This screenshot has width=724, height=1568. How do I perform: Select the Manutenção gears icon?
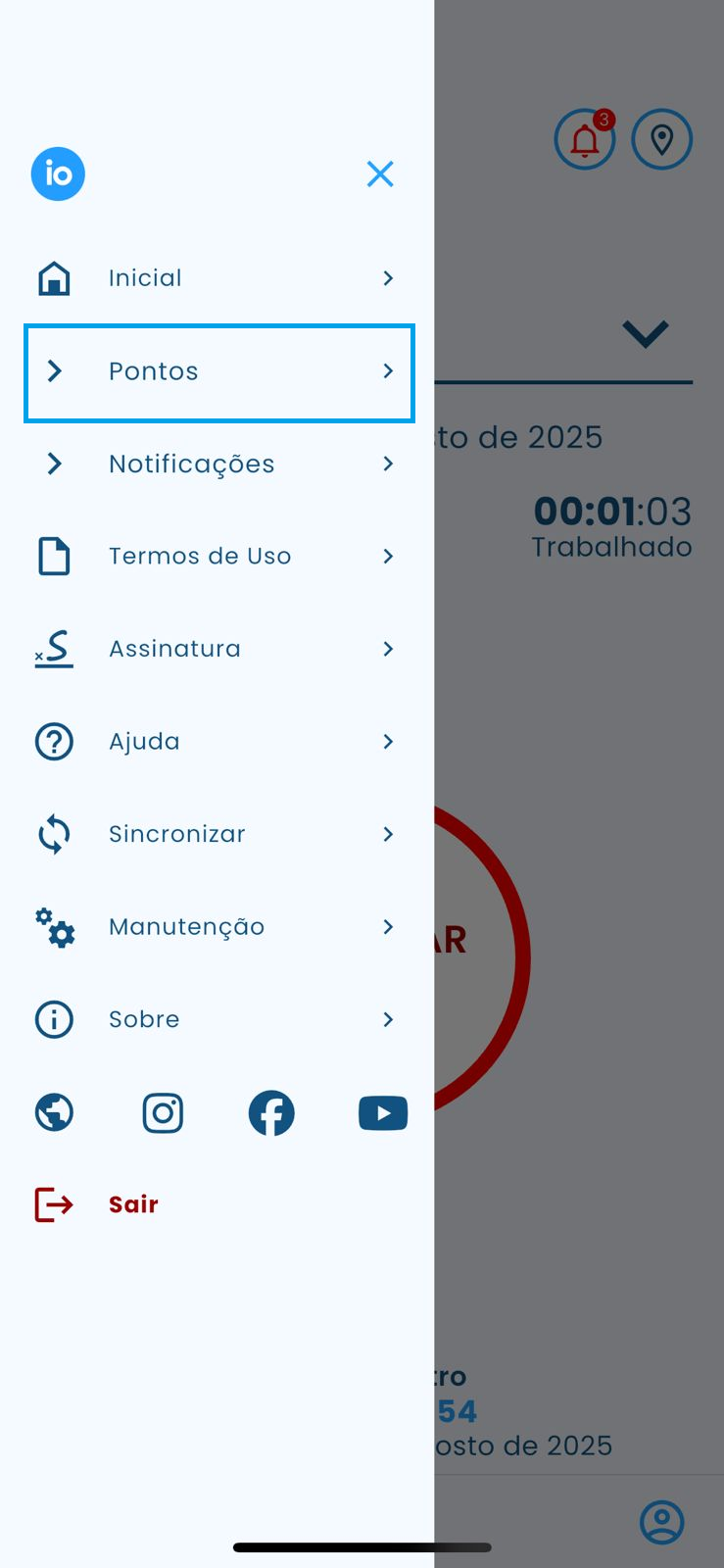pos(54,927)
